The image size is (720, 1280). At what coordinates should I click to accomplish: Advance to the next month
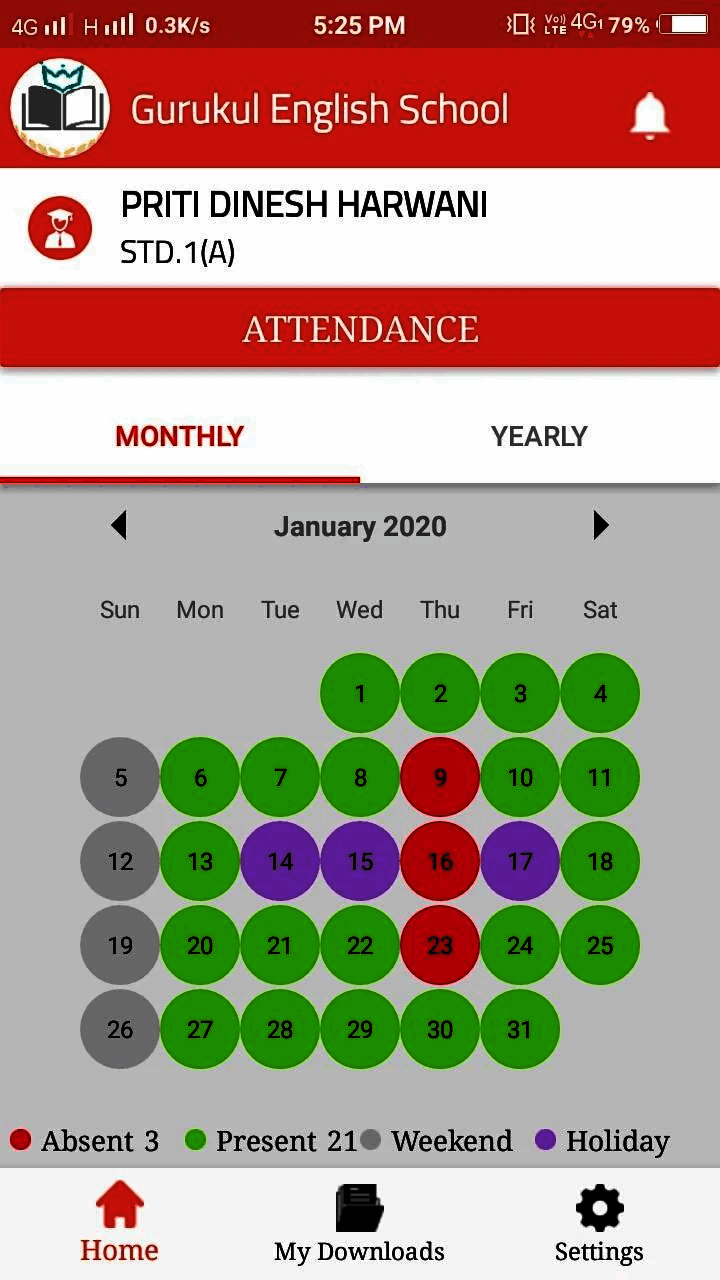point(600,525)
